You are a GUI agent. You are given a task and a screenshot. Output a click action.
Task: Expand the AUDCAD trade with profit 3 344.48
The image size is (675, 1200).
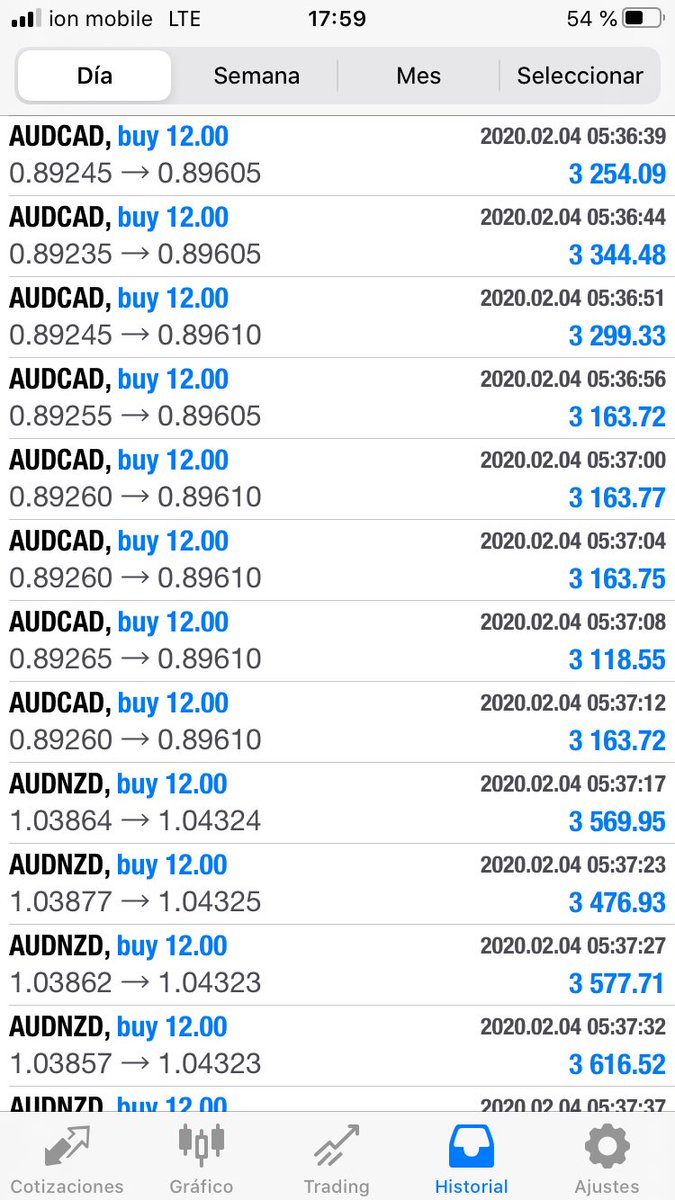337,236
